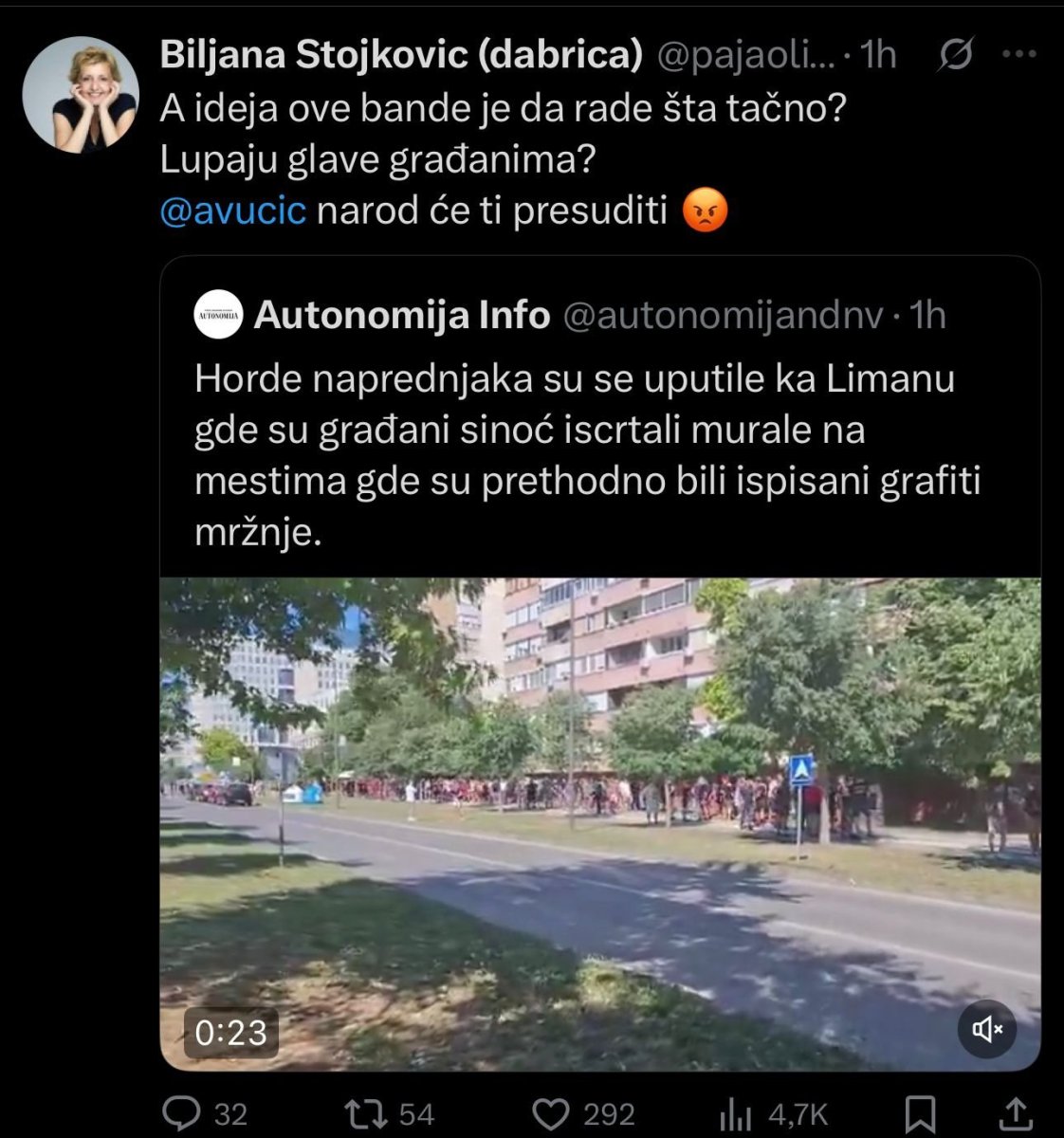This screenshot has height=1138, width=1064.
Task: Open Biljana Stojkovic's profile picture
Action: click(x=81, y=94)
